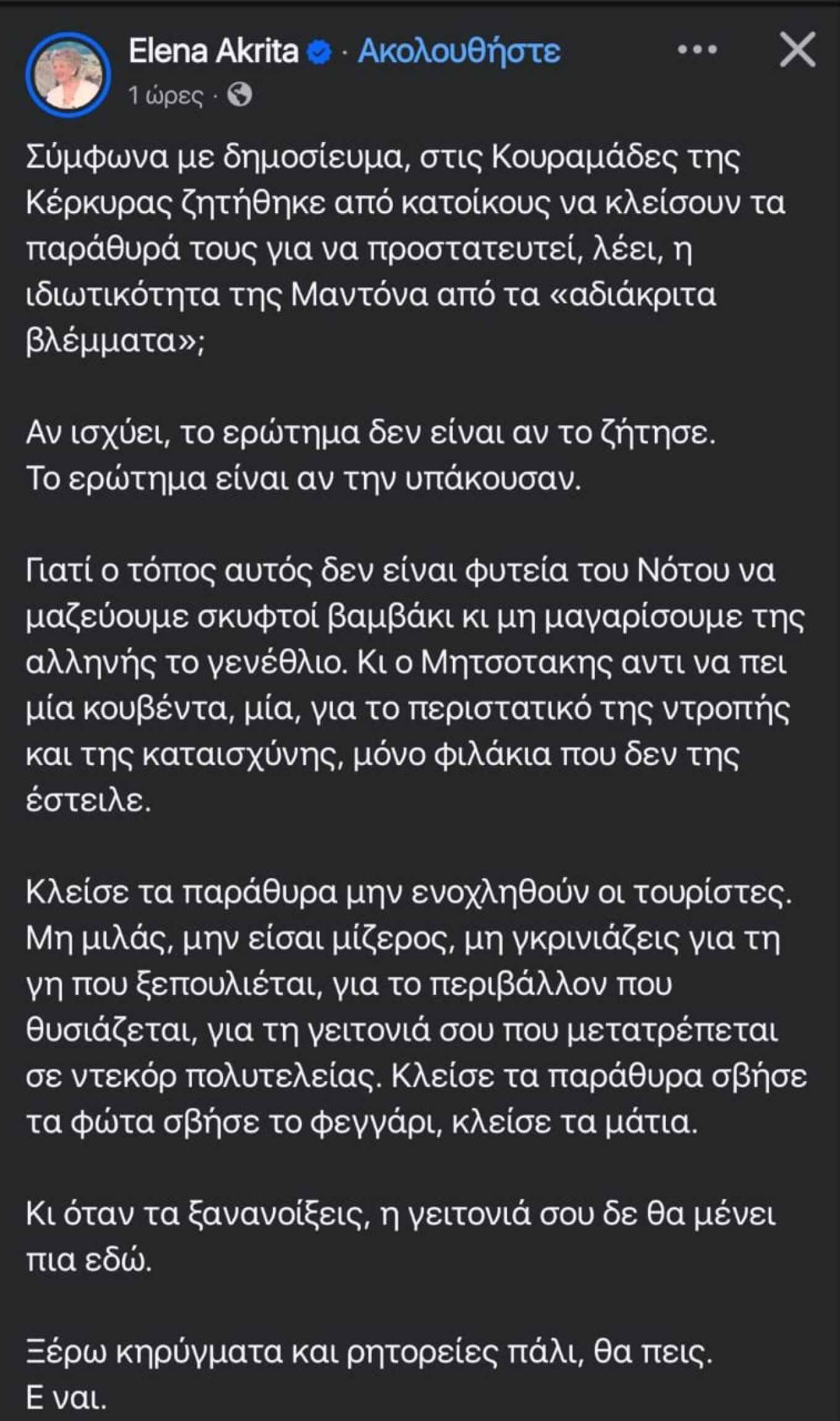Dismiss the post with the X icon

click(797, 49)
